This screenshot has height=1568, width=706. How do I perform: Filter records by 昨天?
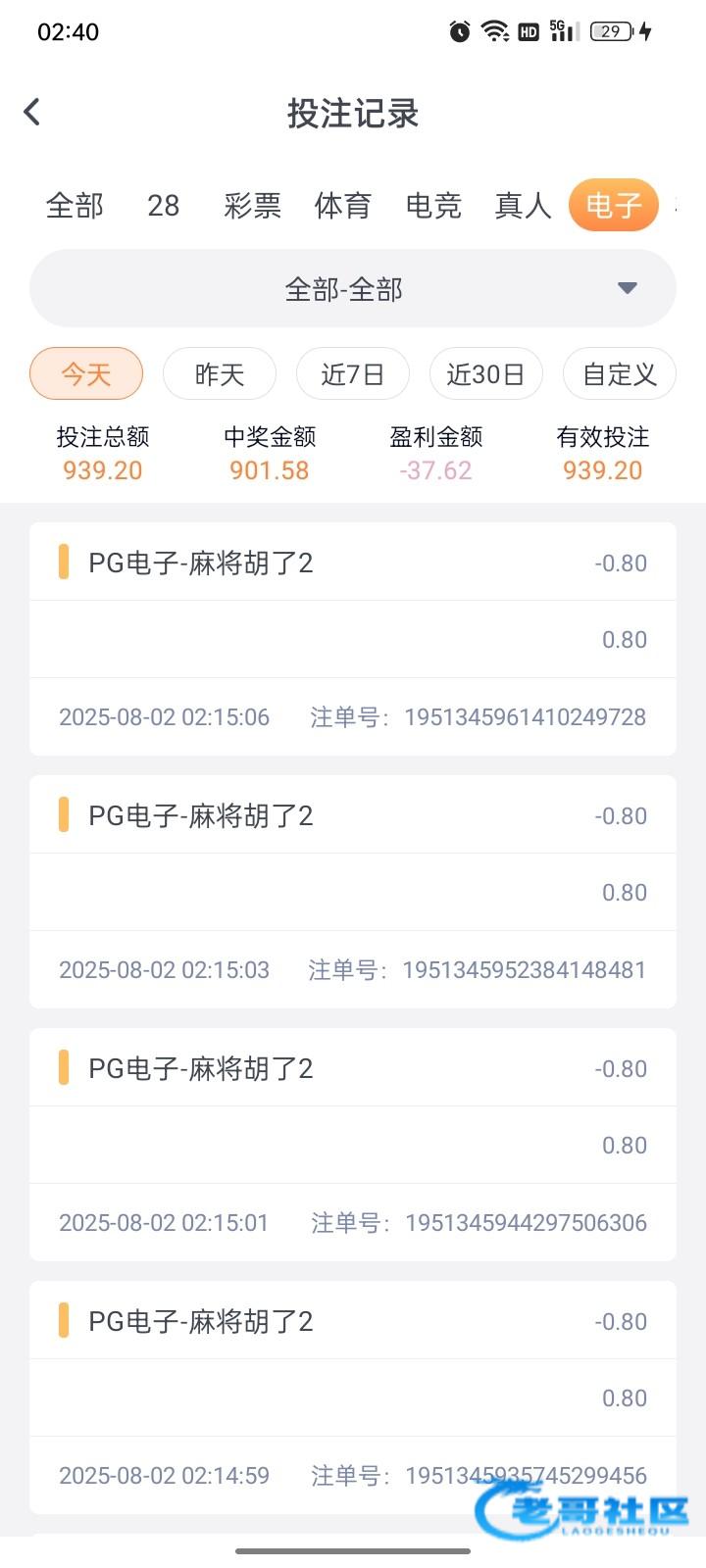pyautogui.click(x=220, y=373)
